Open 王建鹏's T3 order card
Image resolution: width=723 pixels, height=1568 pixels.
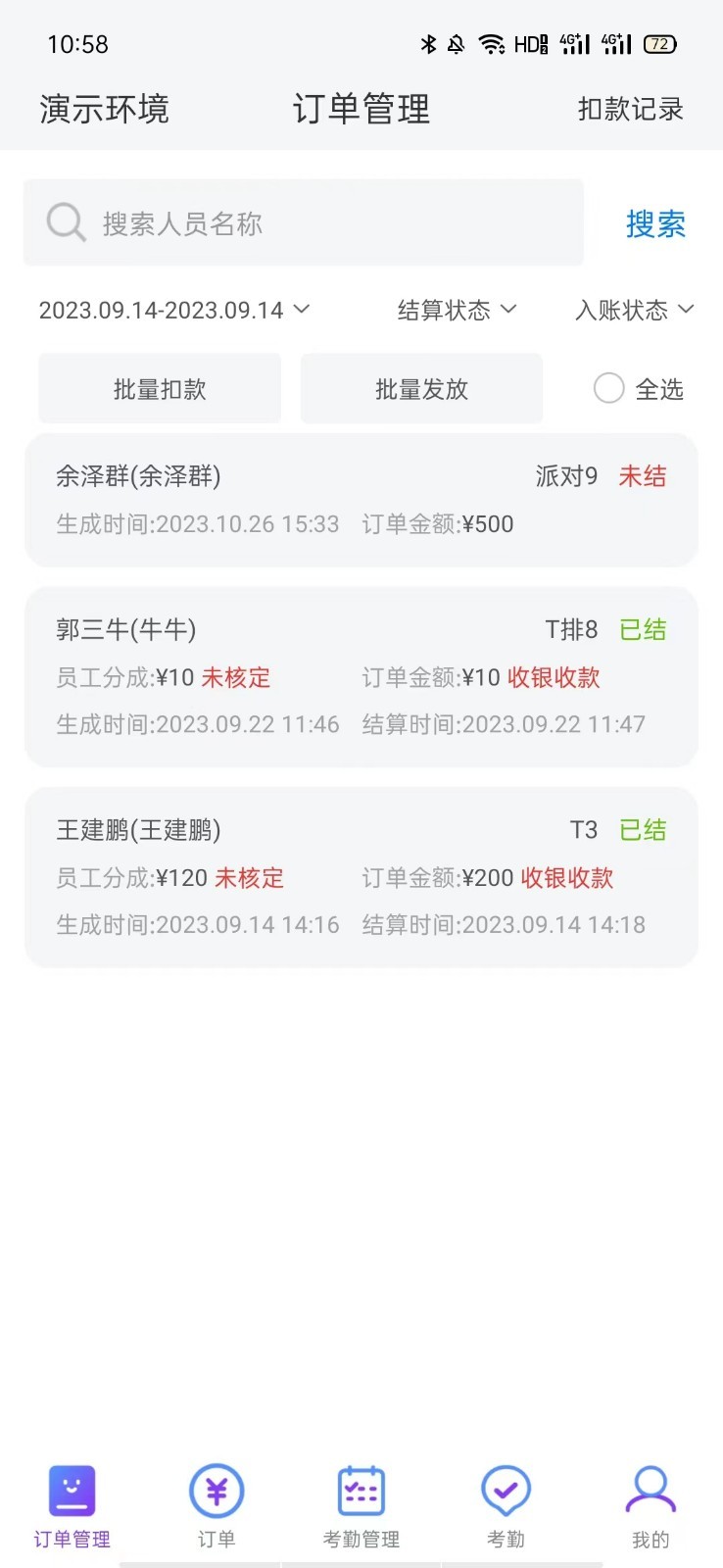tap(361, 877)
